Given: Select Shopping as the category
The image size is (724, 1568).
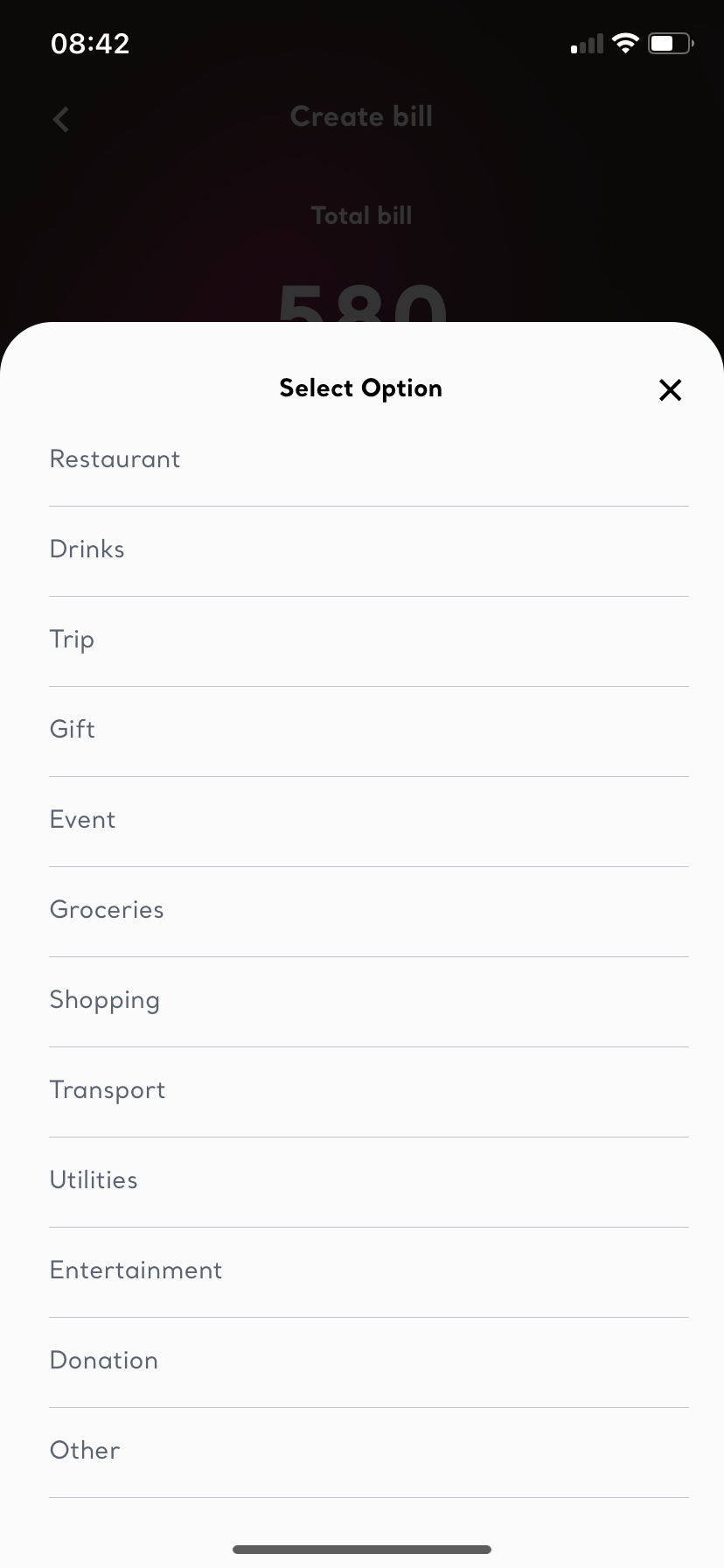Looking at the screenshot, I should coord(105,1000).
